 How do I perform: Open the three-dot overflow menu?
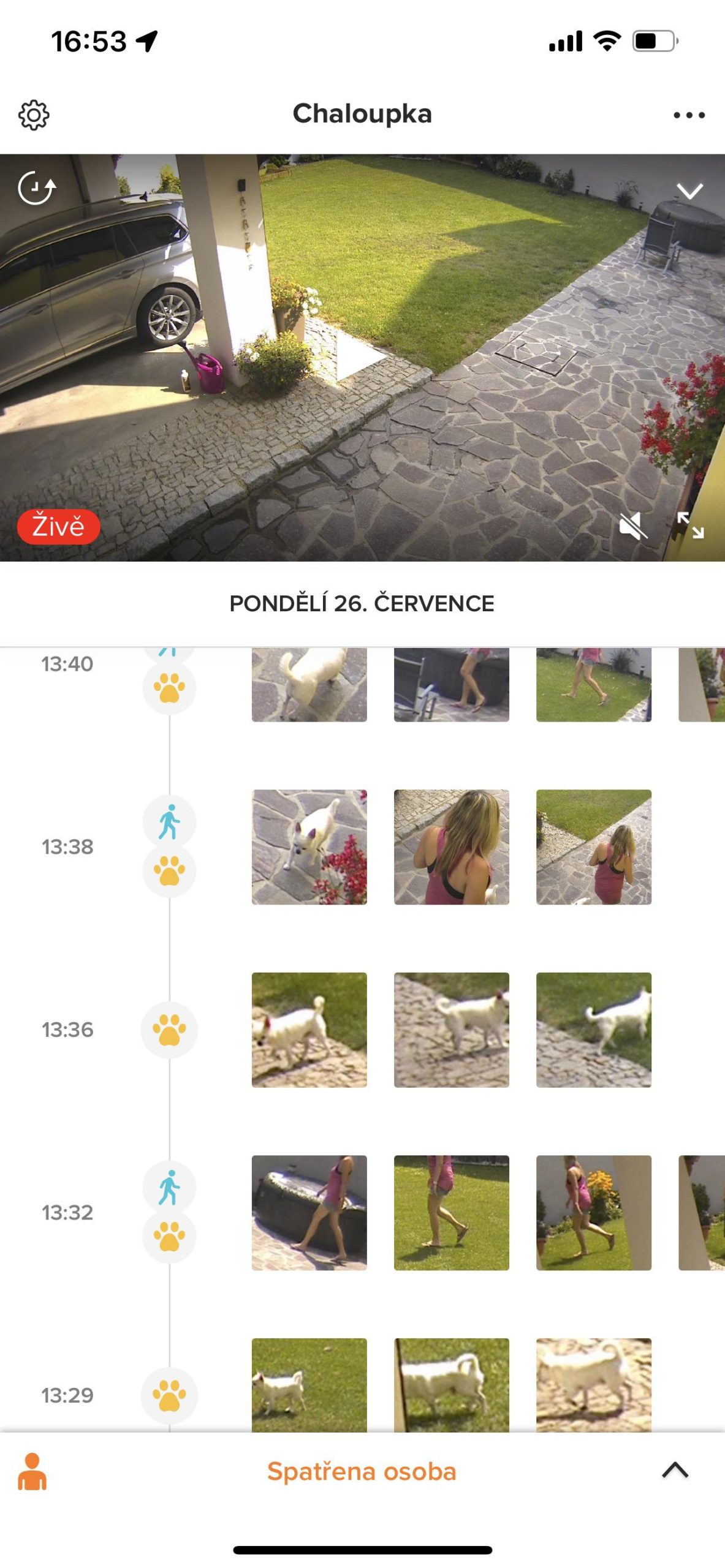tap(689, 115)
